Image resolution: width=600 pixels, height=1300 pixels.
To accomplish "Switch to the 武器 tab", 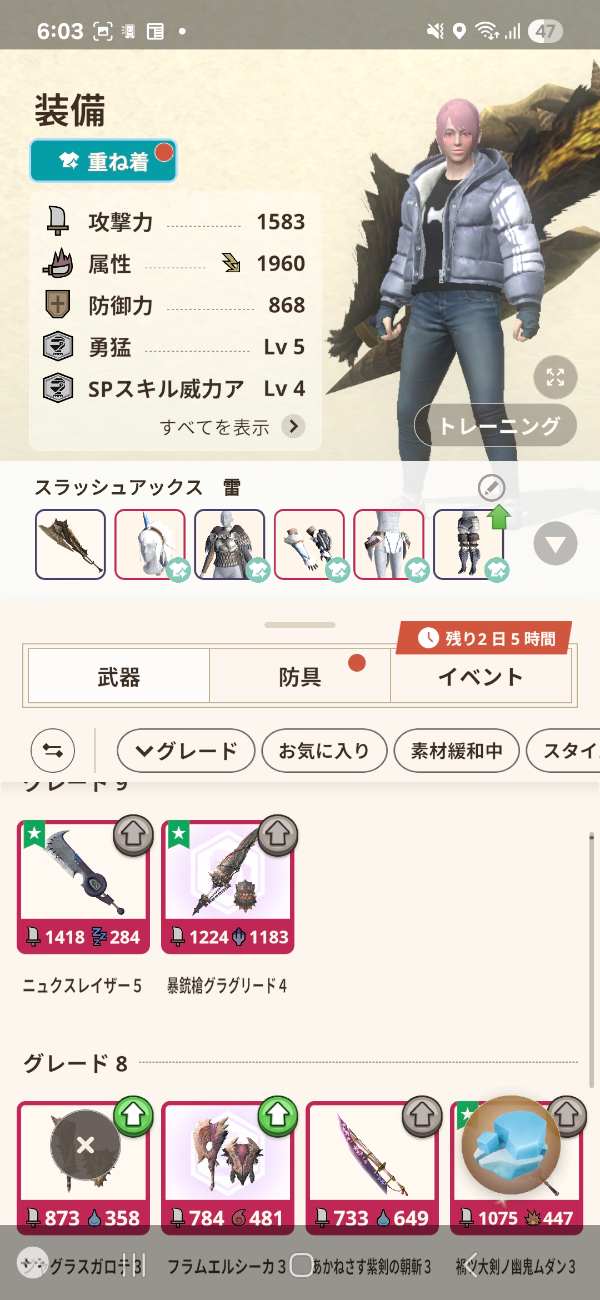I will coord(119,677).
